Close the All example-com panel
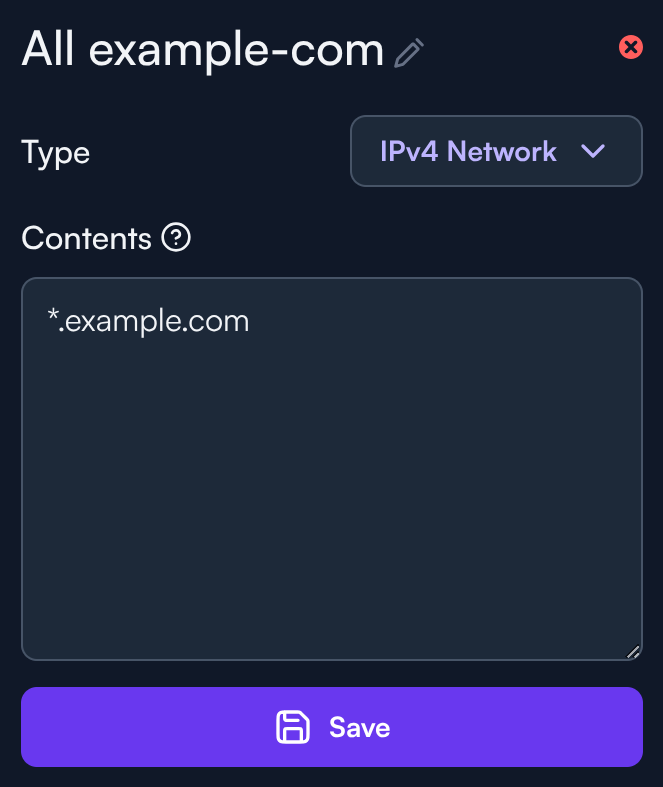The image size is (663, 787). (x=631, y=47)
